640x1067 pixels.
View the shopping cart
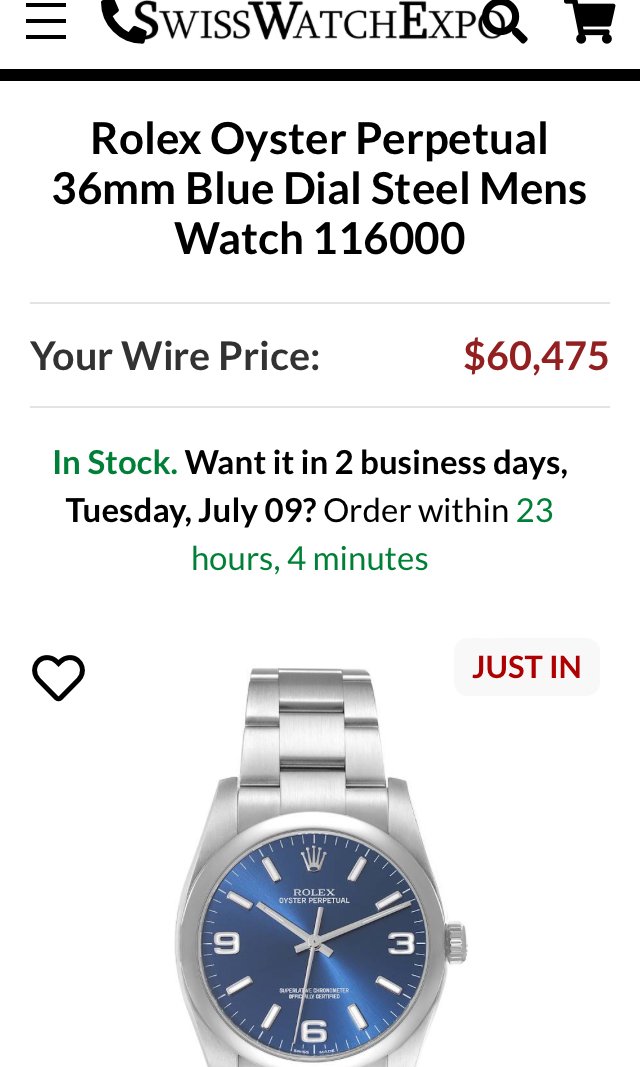(x=590, y=21)
